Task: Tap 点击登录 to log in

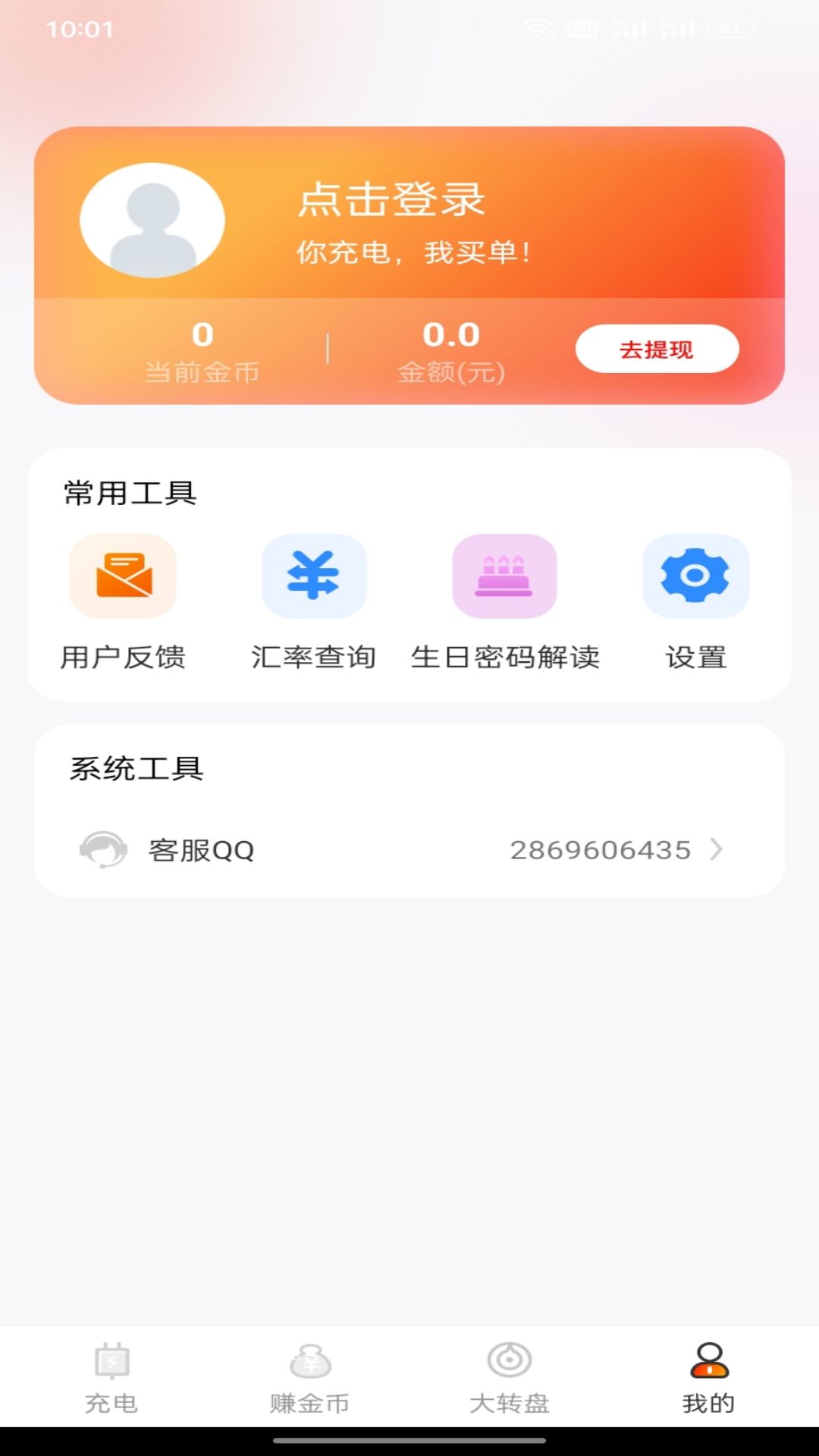Action: coord(391,200)
